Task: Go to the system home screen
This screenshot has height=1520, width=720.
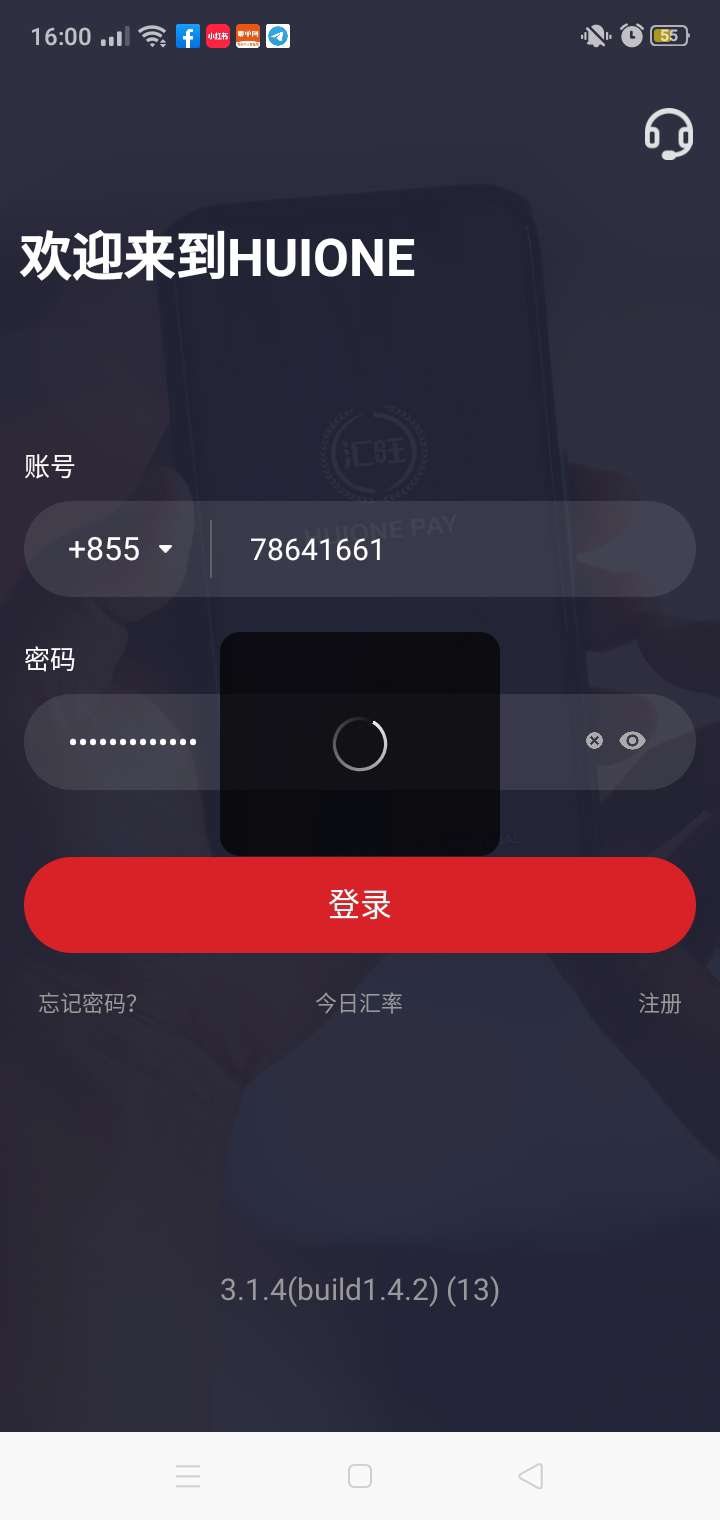Action: pos(360,1476)
